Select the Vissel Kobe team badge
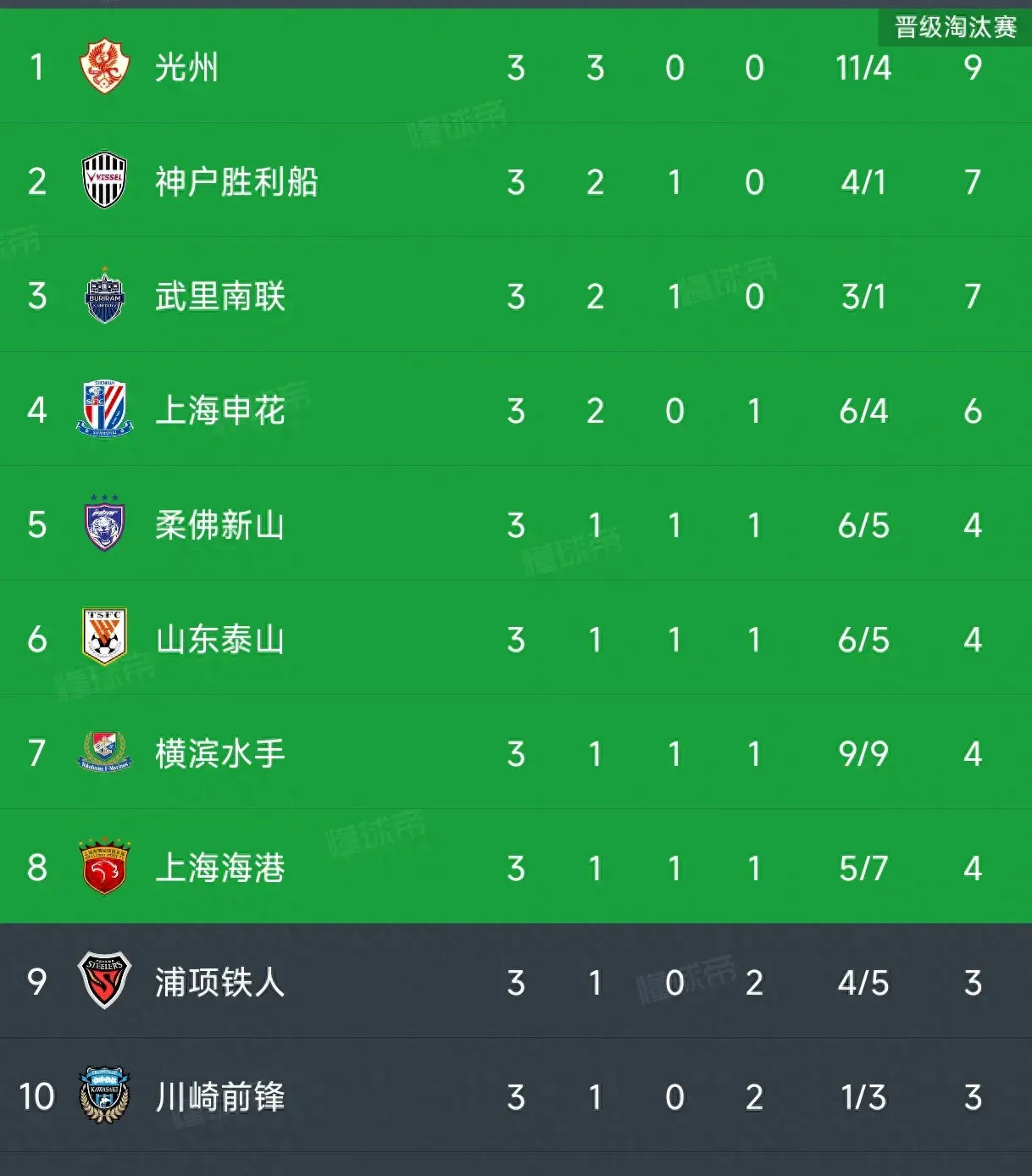The image size is (1032, 1176). 105,181
